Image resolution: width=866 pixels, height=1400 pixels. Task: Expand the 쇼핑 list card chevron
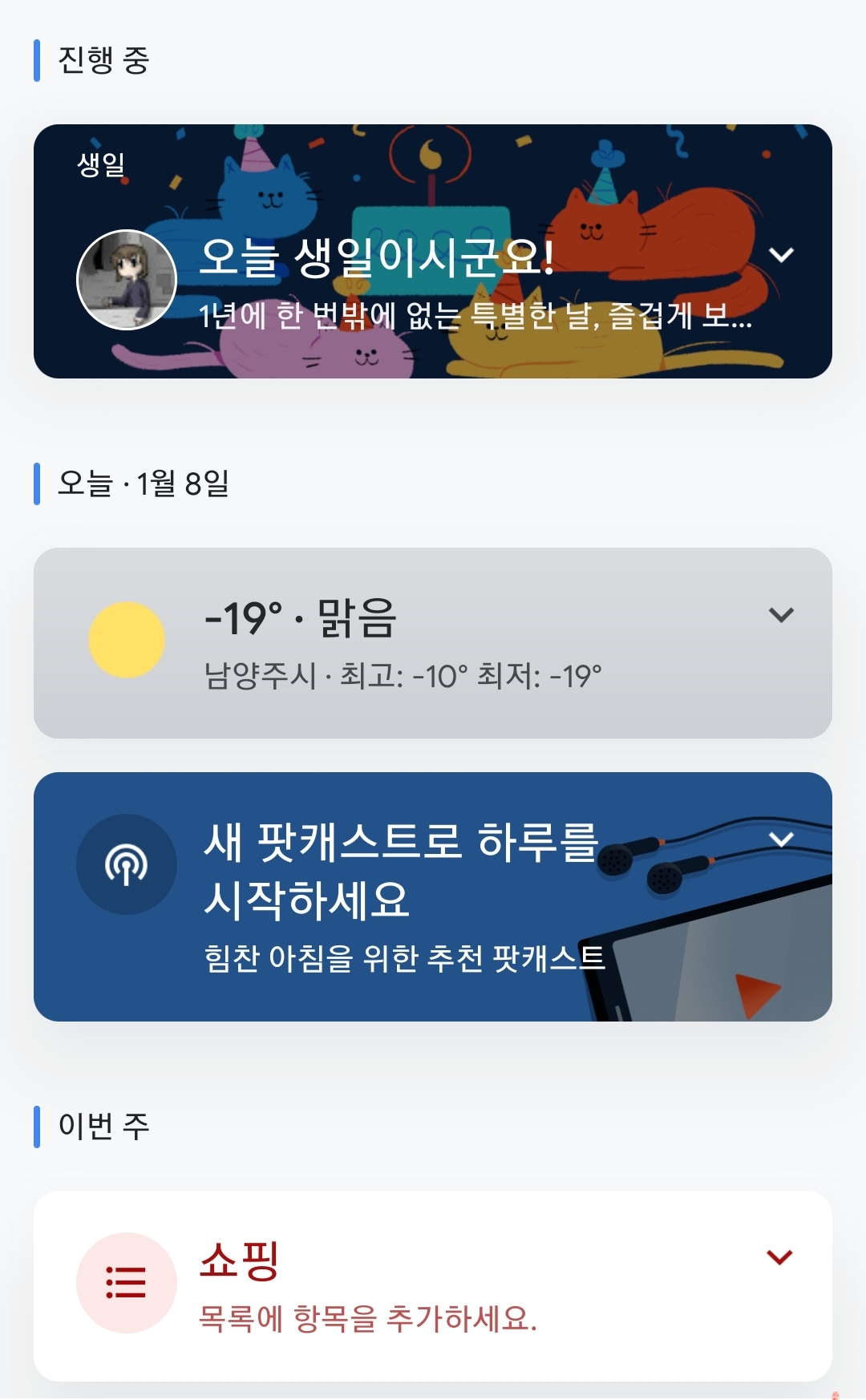[779, 1257]
